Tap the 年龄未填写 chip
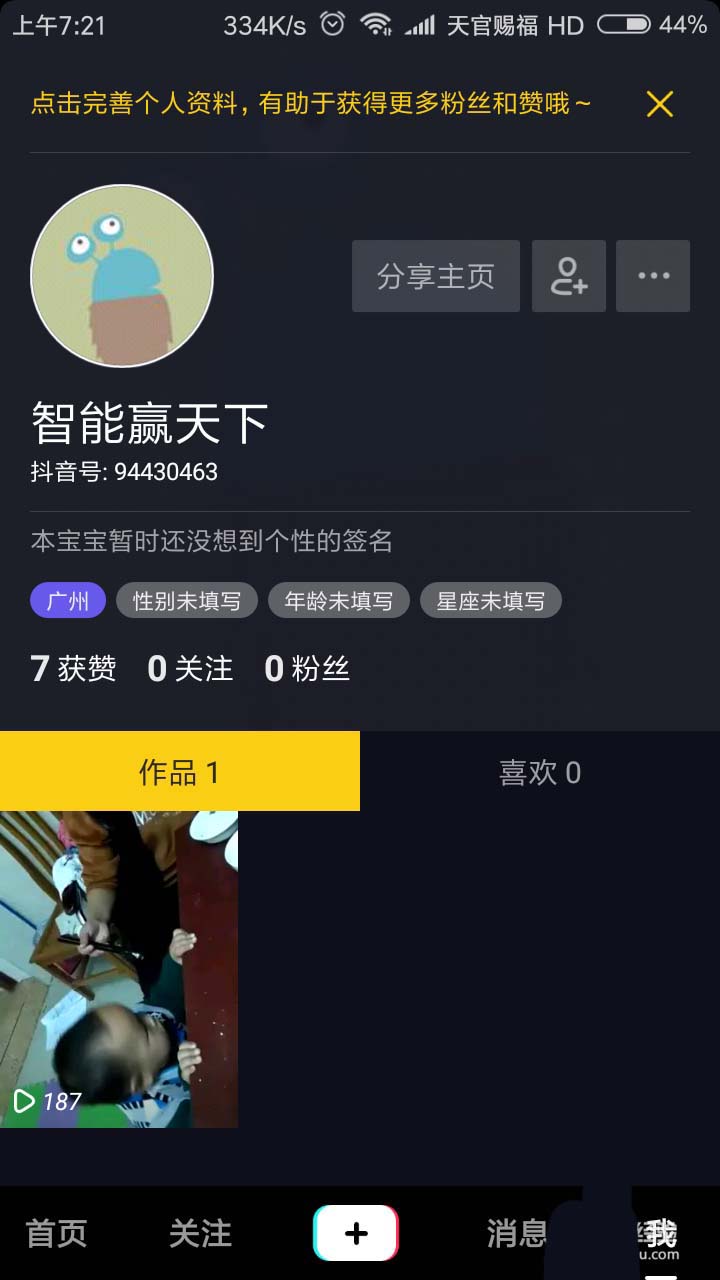720x1280 pixels. (338, 601)
